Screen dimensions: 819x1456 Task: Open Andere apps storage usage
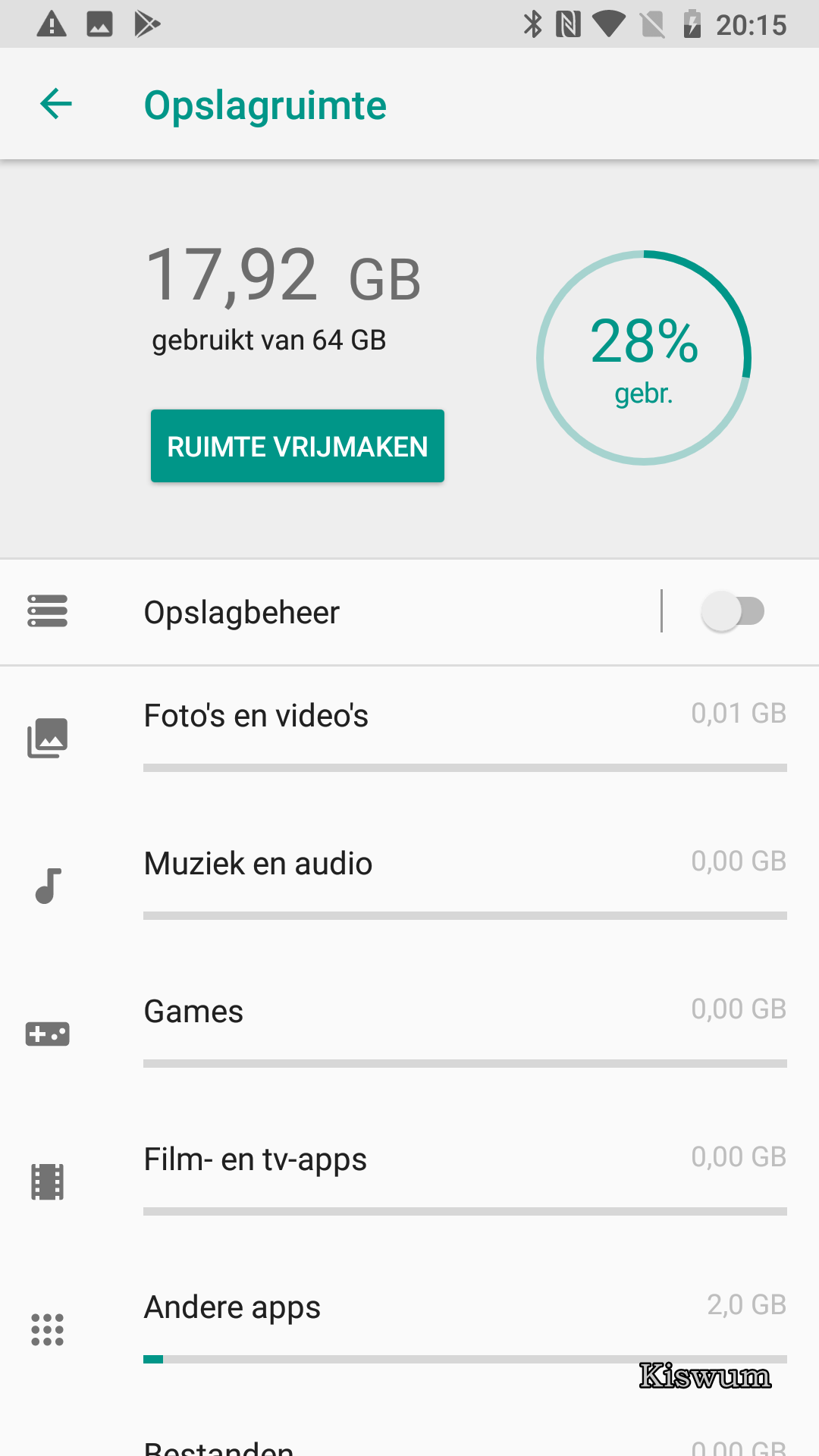409,1330
